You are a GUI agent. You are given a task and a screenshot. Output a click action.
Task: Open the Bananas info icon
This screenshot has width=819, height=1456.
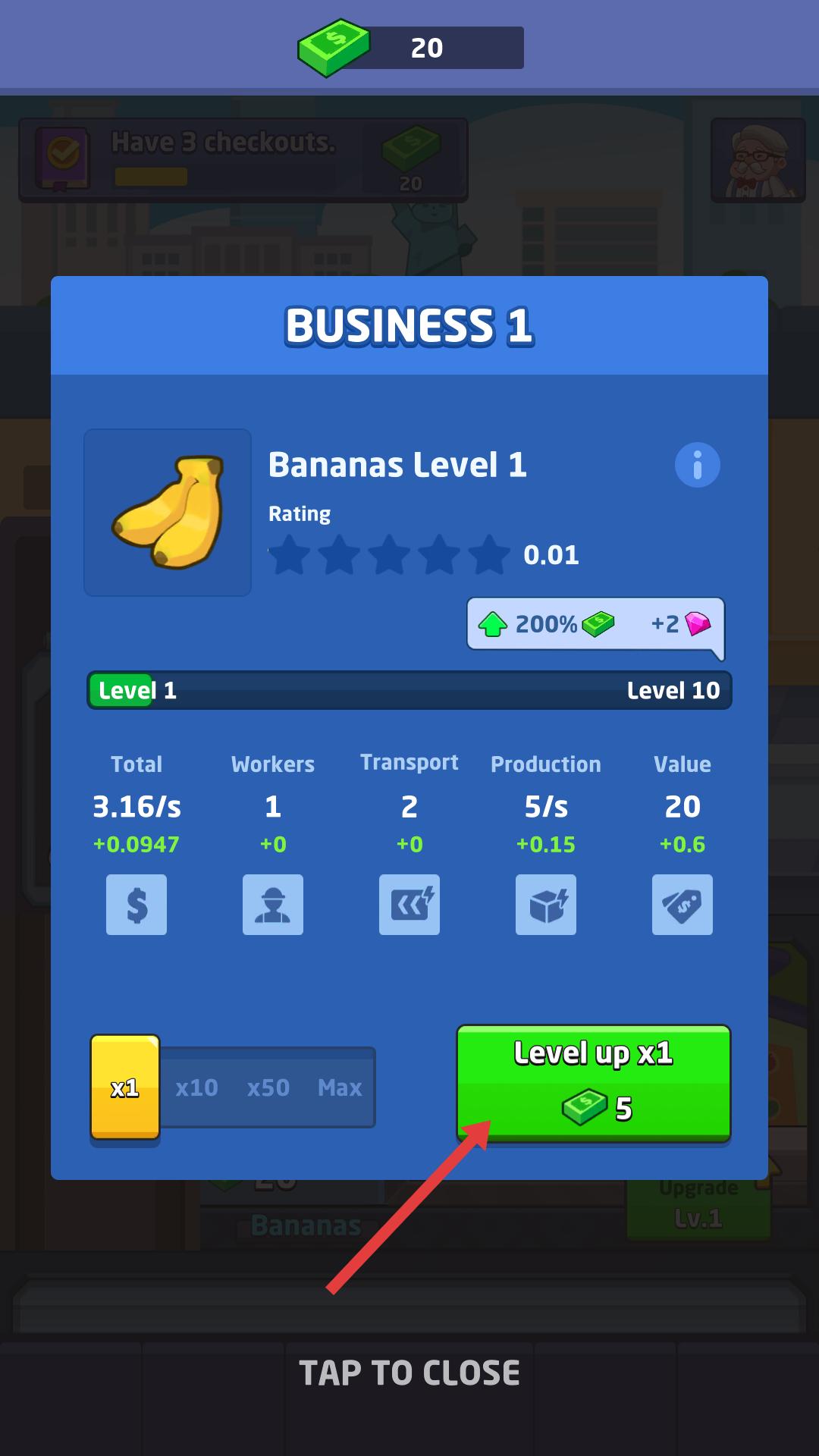coord(697,465)
